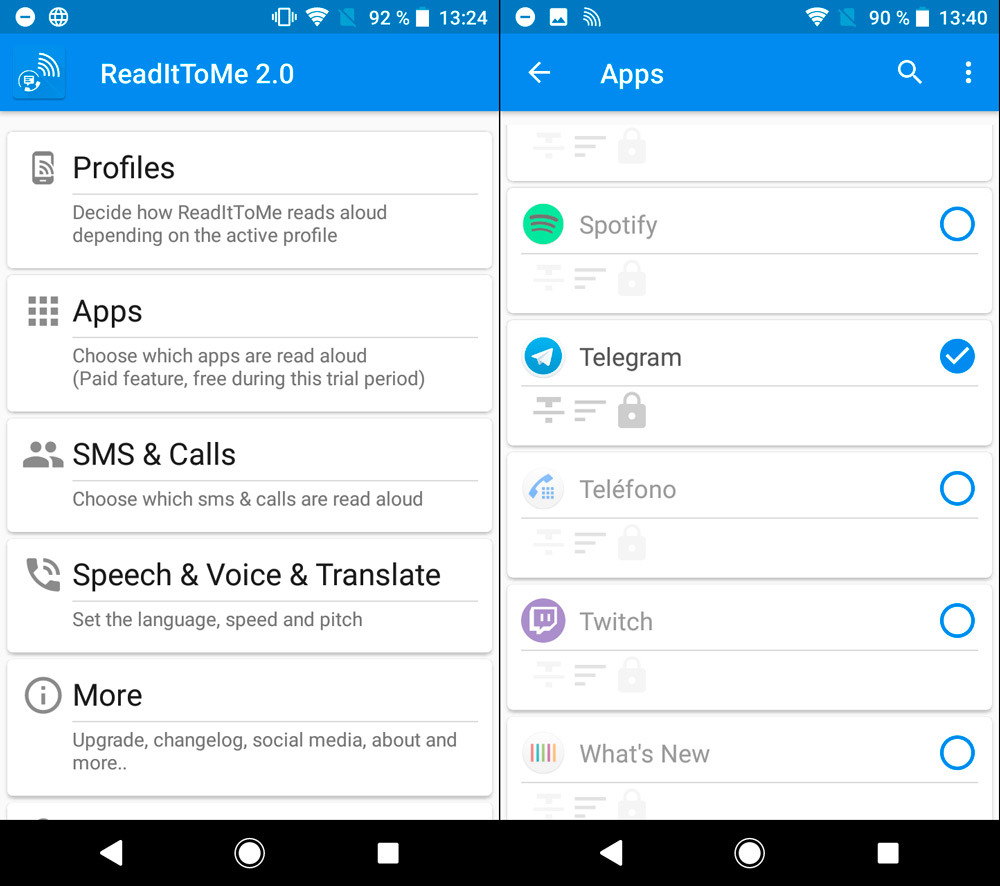Search the apps list

(909, 72)
